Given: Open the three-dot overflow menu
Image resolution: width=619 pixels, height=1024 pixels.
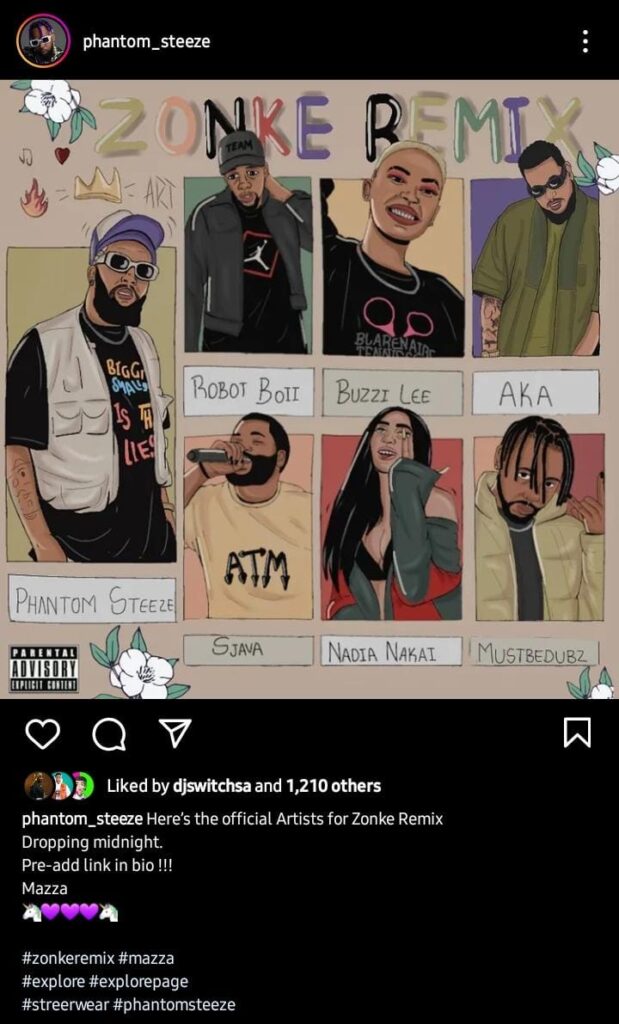Looking at the screenshot, I should (585, 41).
